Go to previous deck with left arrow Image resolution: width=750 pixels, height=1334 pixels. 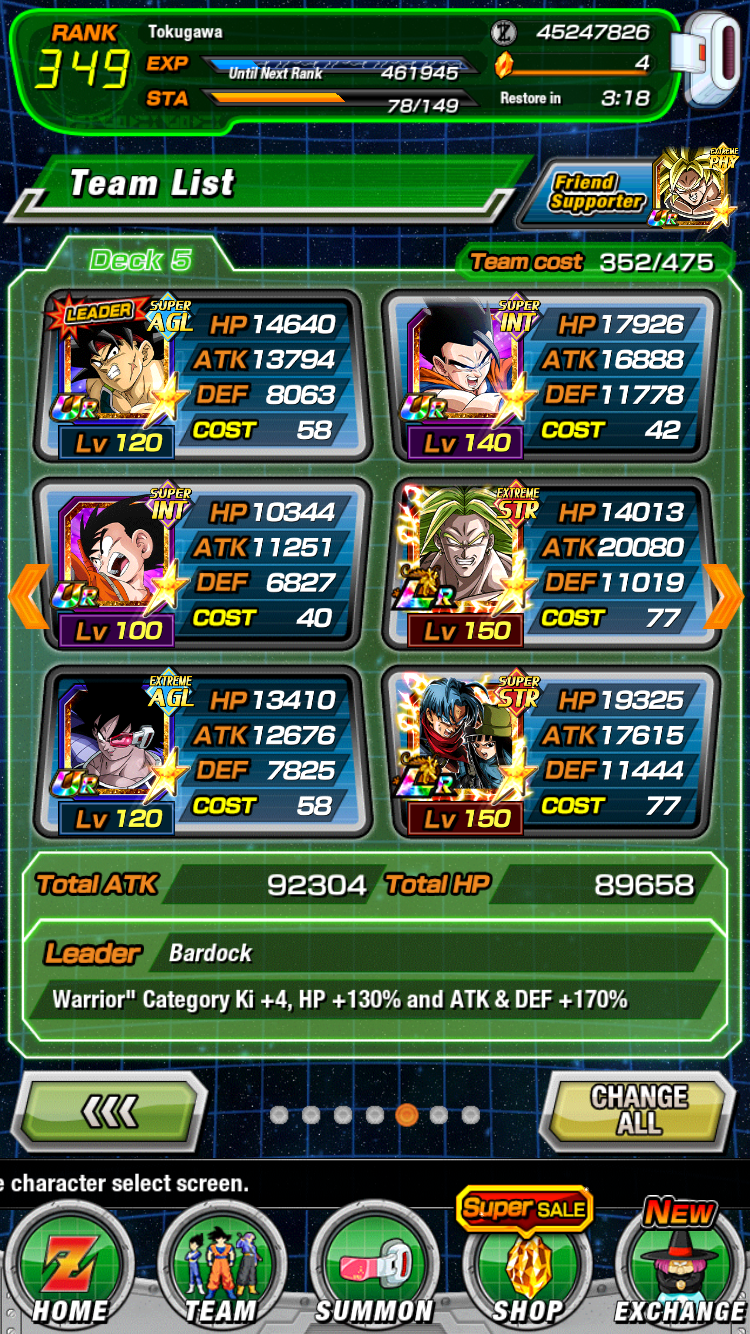27,597
